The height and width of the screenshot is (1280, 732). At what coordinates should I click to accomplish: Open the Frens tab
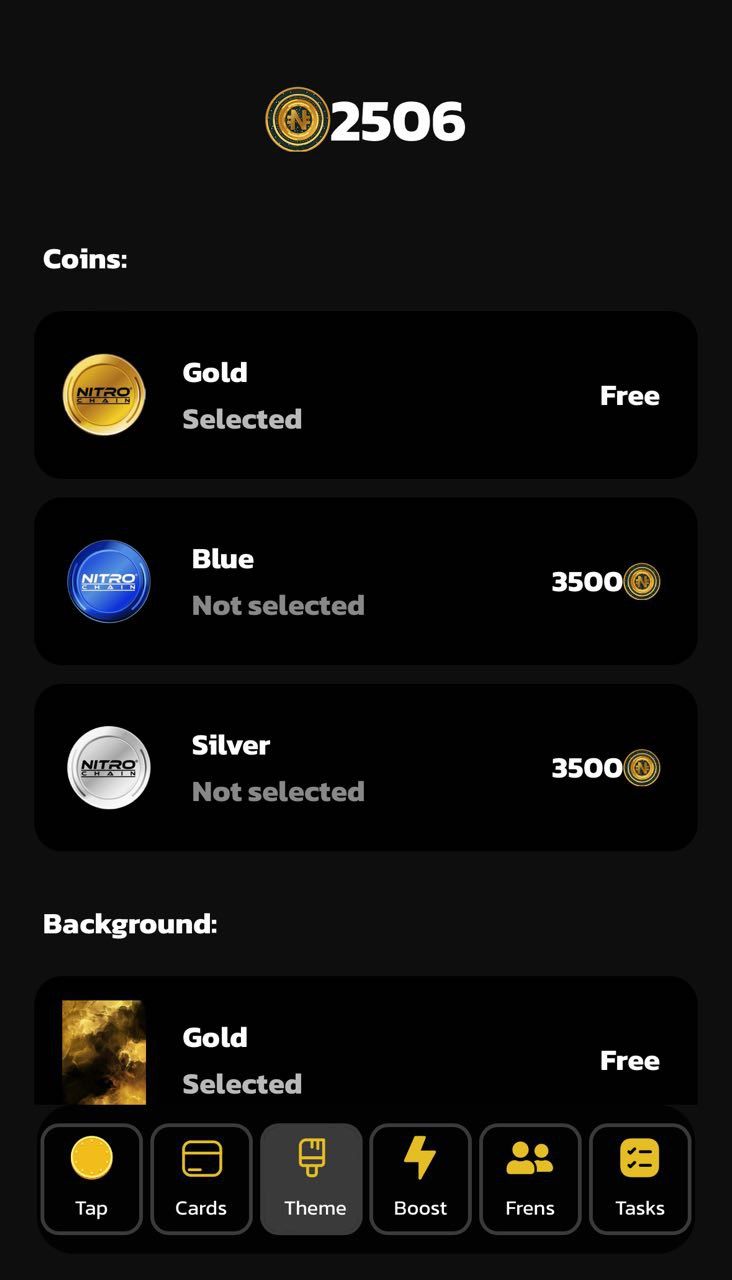[530, 1178]
